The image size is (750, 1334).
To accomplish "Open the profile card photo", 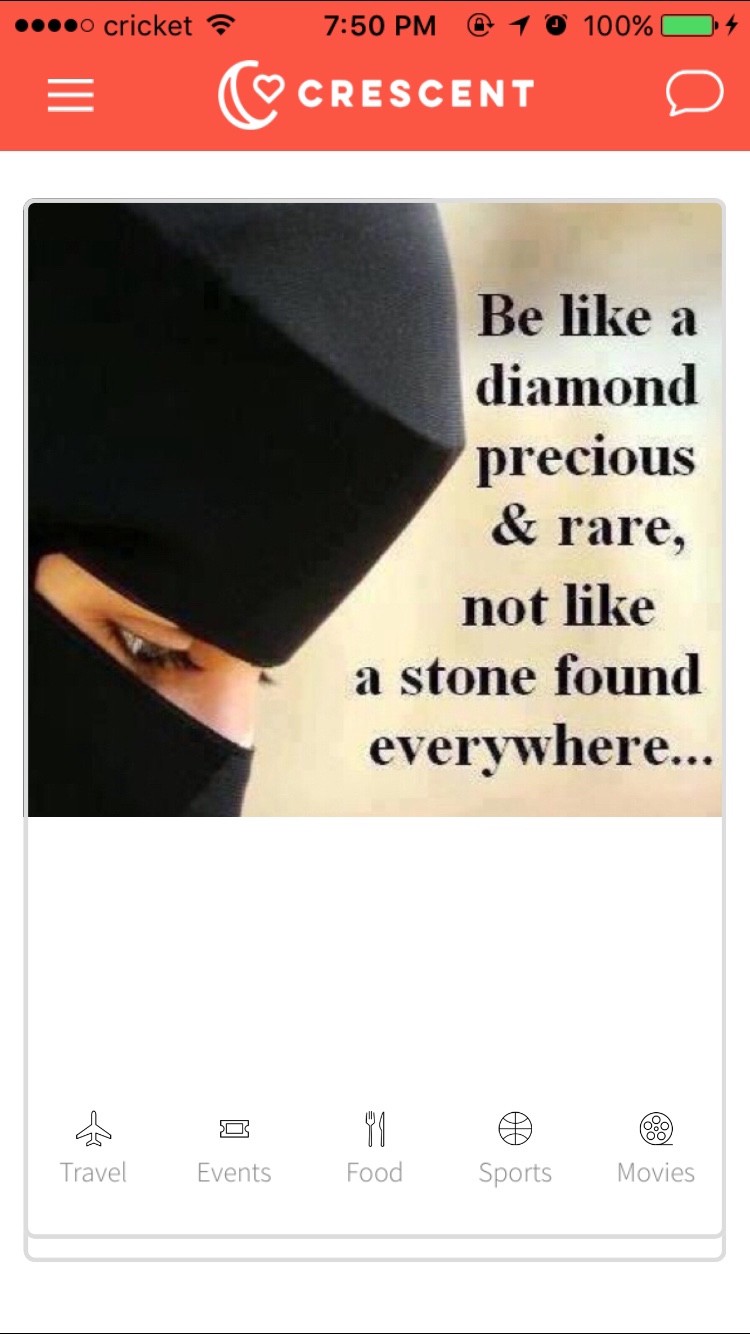I will (375, 510).
